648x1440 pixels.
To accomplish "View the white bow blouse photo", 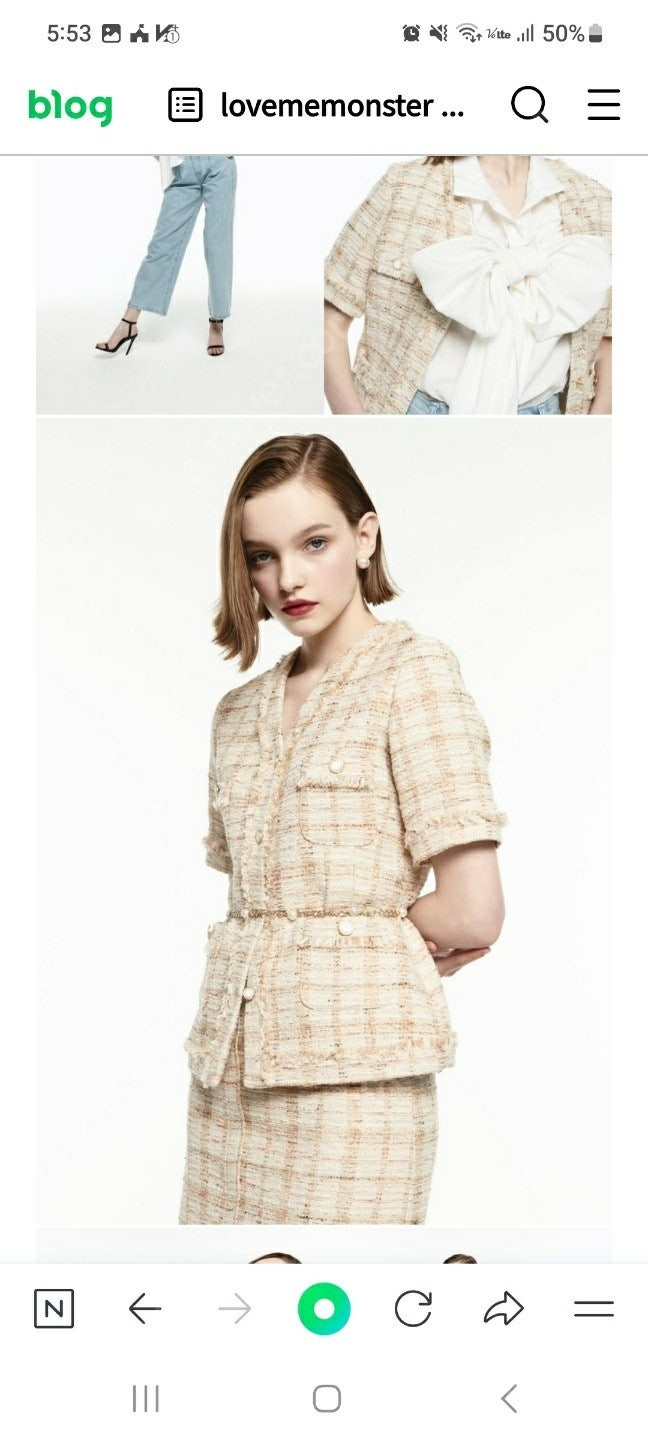I will [468, 285].
